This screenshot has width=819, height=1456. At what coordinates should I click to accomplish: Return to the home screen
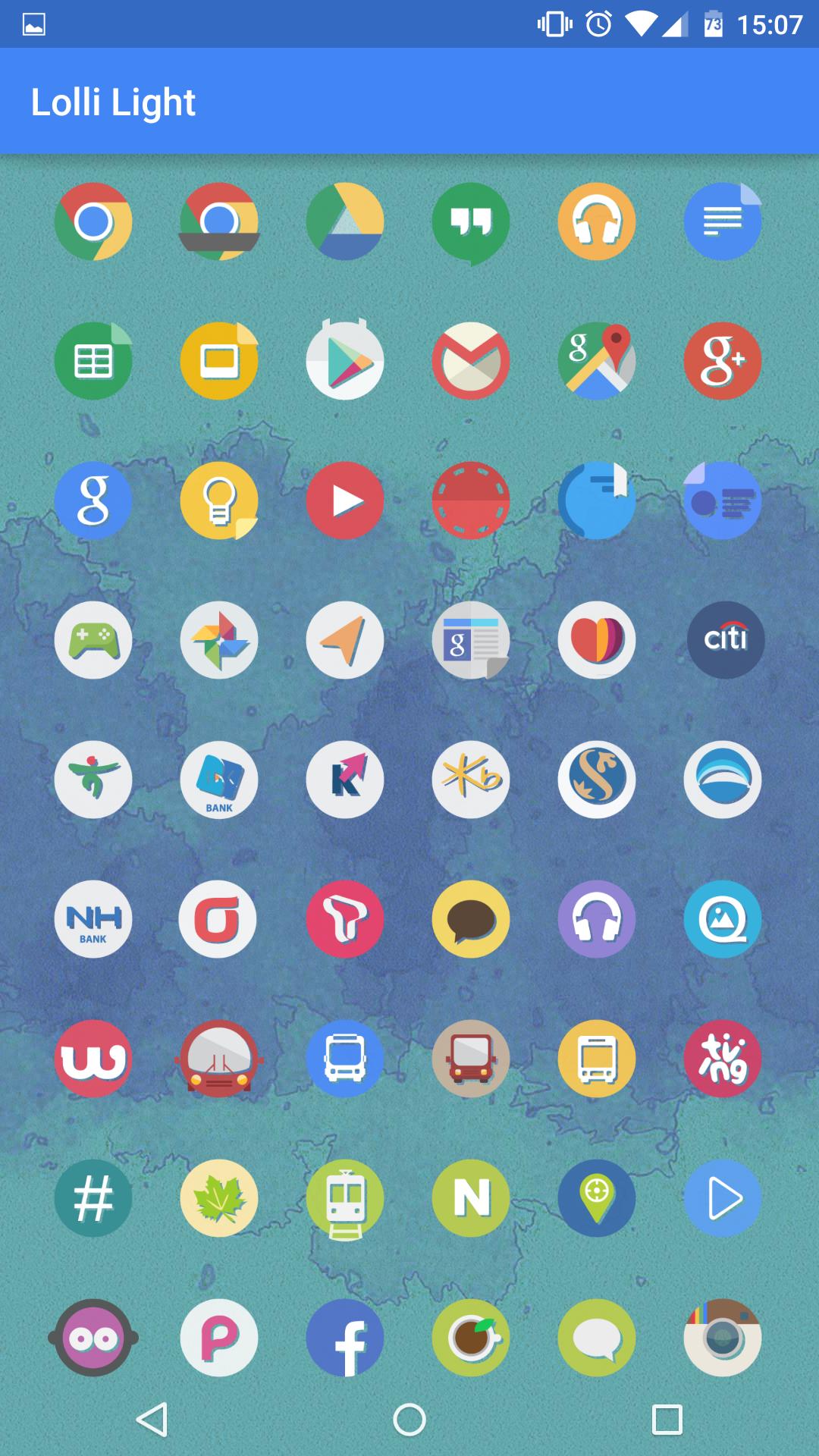click(x=409, y=1420)
